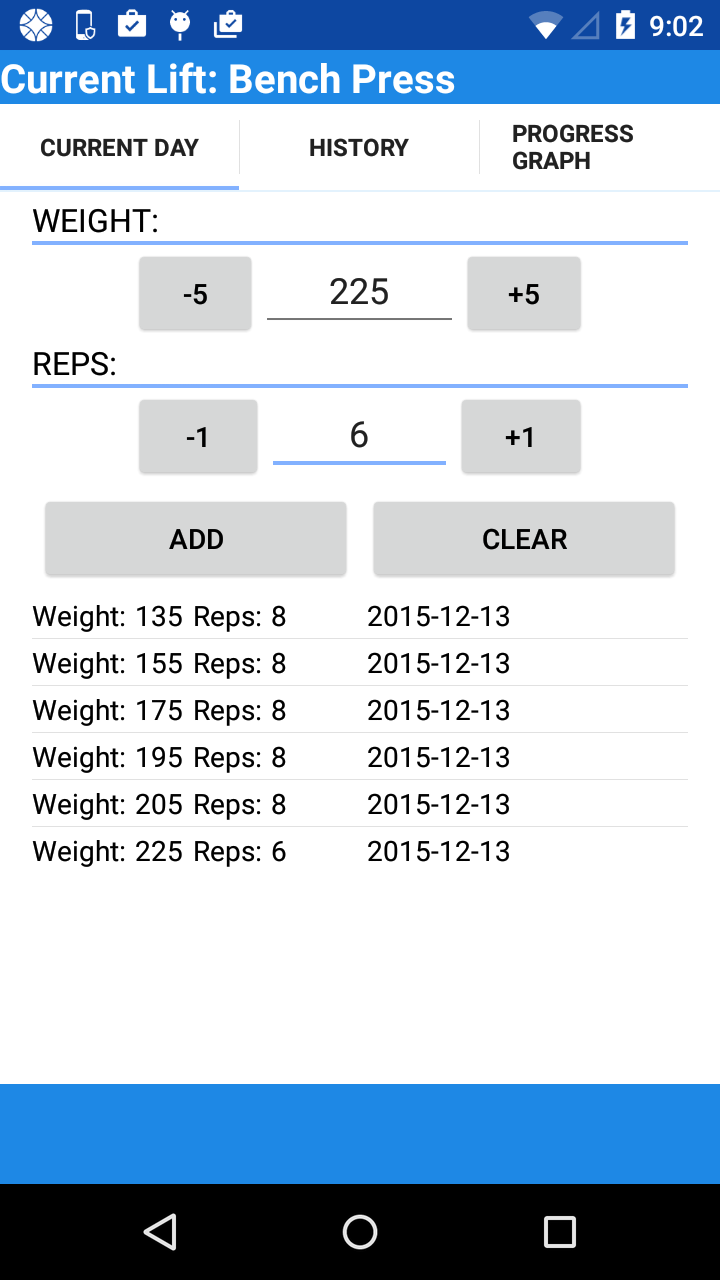Select the CURRENT DAY tab

point(119,148)
